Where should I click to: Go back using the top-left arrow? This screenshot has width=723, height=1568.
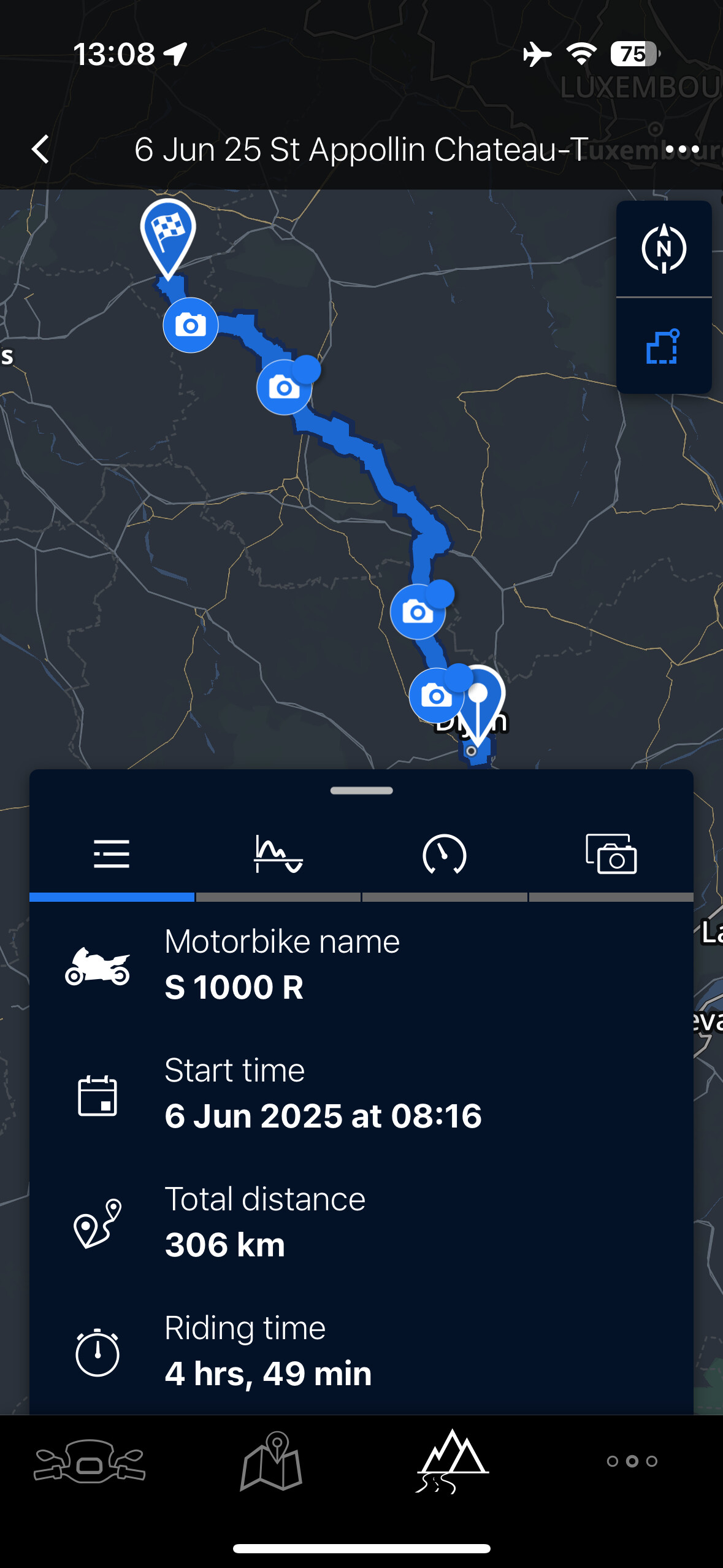[x=40, y=149]
